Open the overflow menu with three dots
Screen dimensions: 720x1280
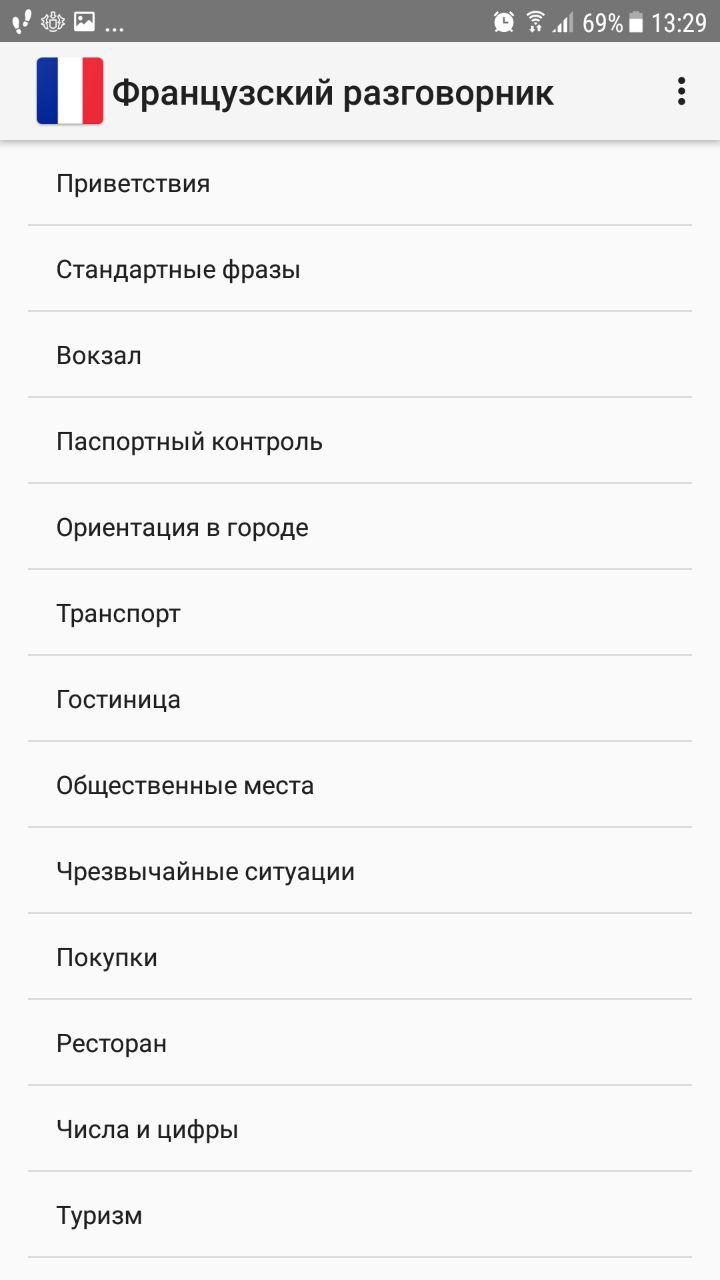(x=681, y=92)
